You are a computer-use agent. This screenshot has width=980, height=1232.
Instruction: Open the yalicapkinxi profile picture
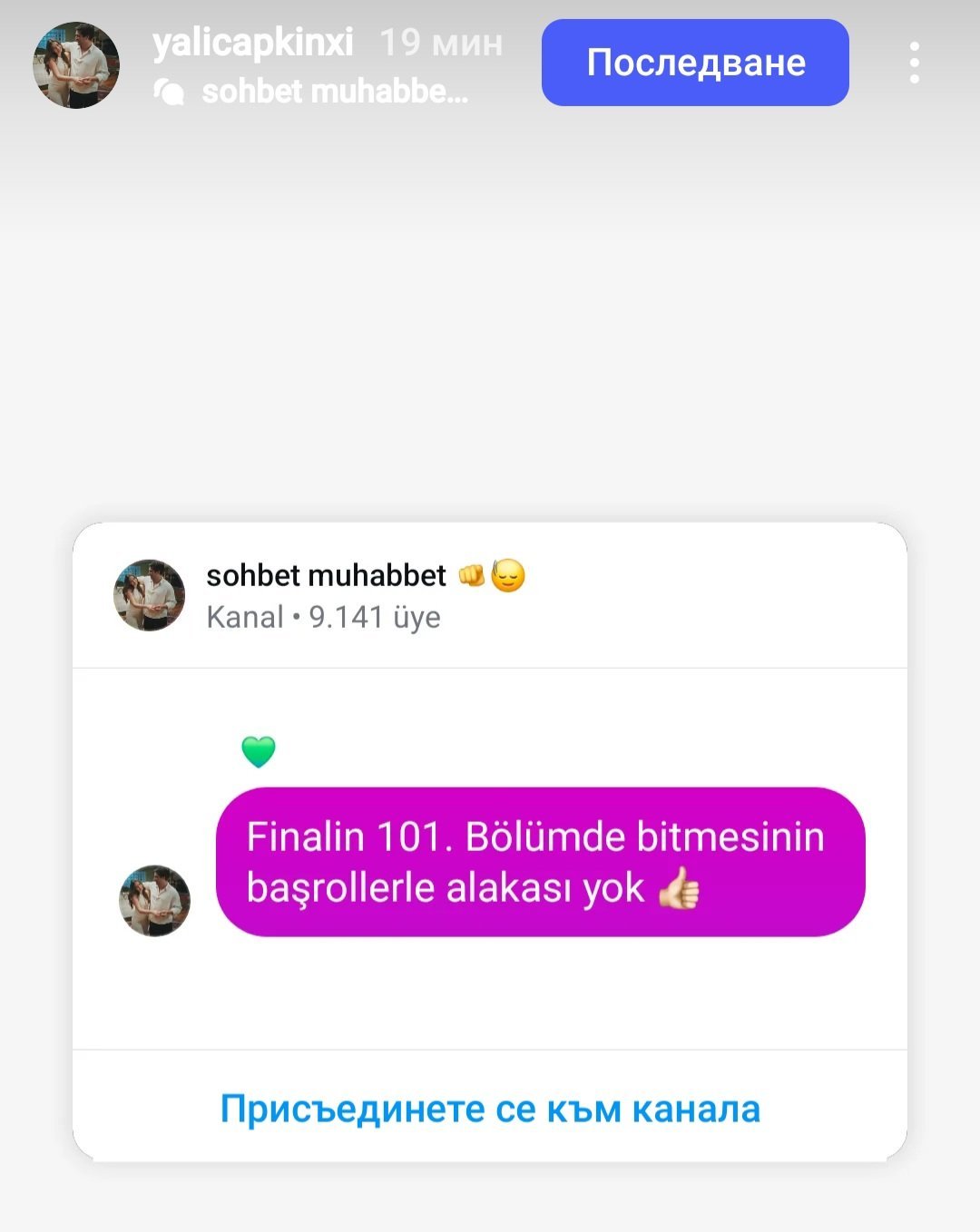click(x=76, y=65)
